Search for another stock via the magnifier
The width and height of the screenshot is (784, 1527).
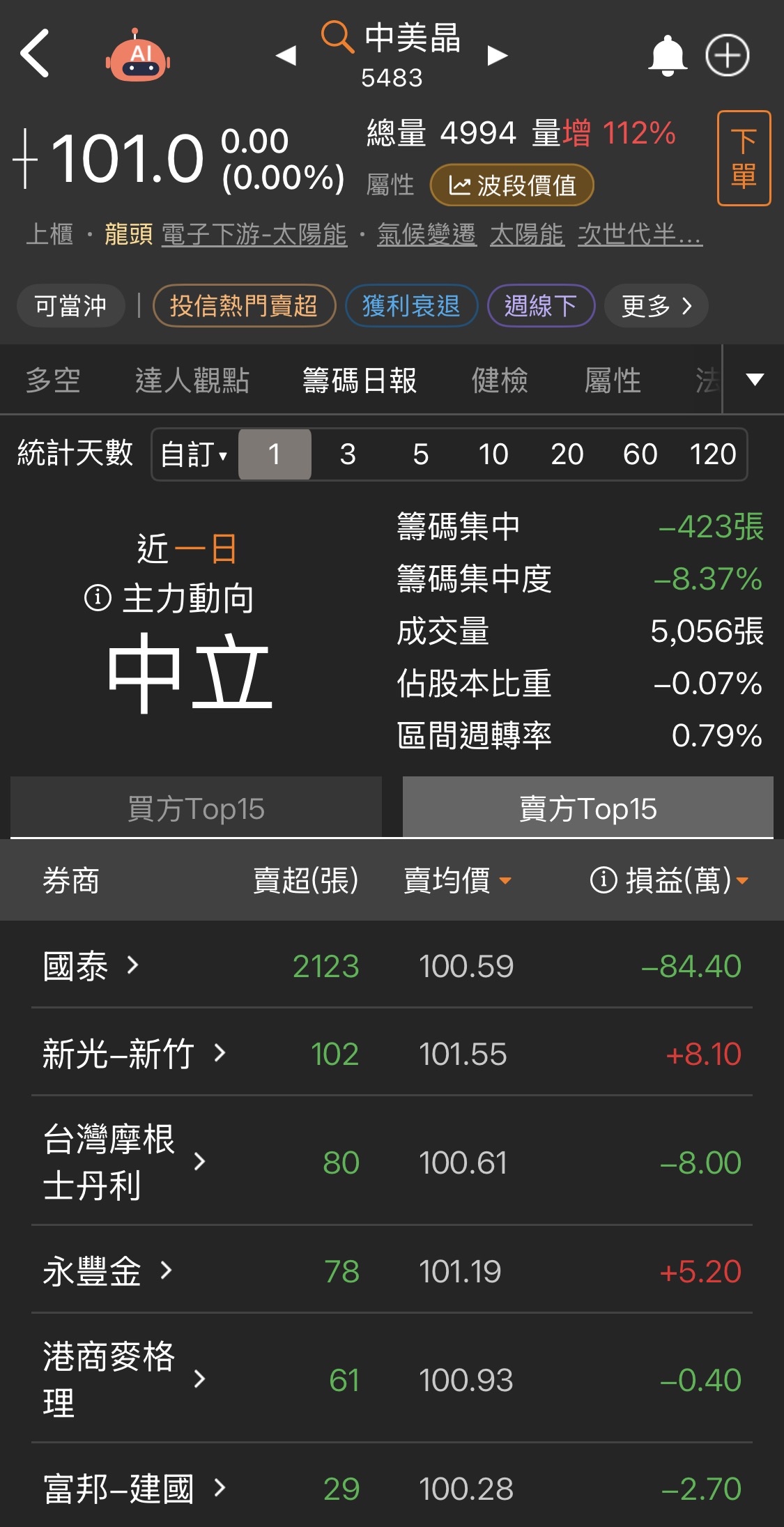click(x=337, y=36)
